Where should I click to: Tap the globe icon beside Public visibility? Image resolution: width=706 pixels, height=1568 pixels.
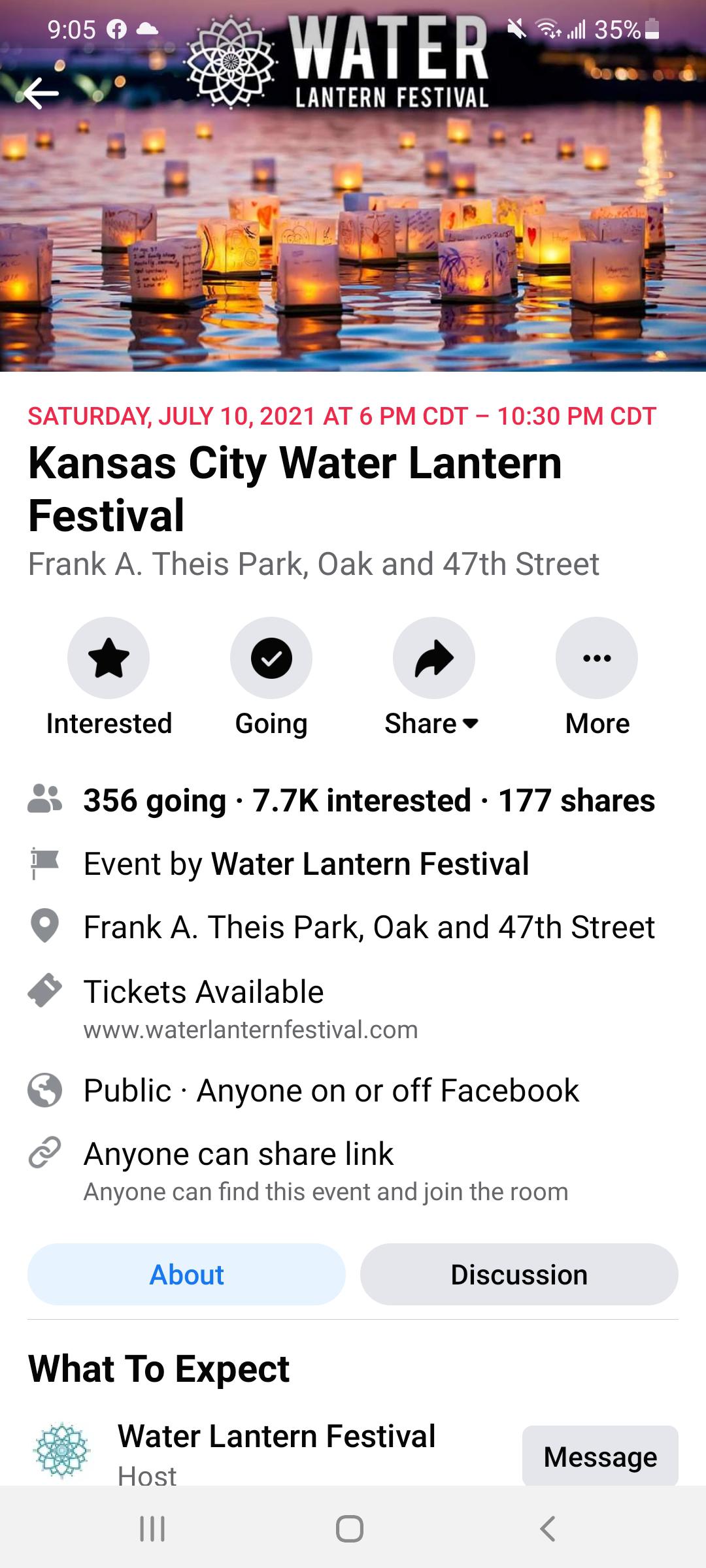point(44,1090)
